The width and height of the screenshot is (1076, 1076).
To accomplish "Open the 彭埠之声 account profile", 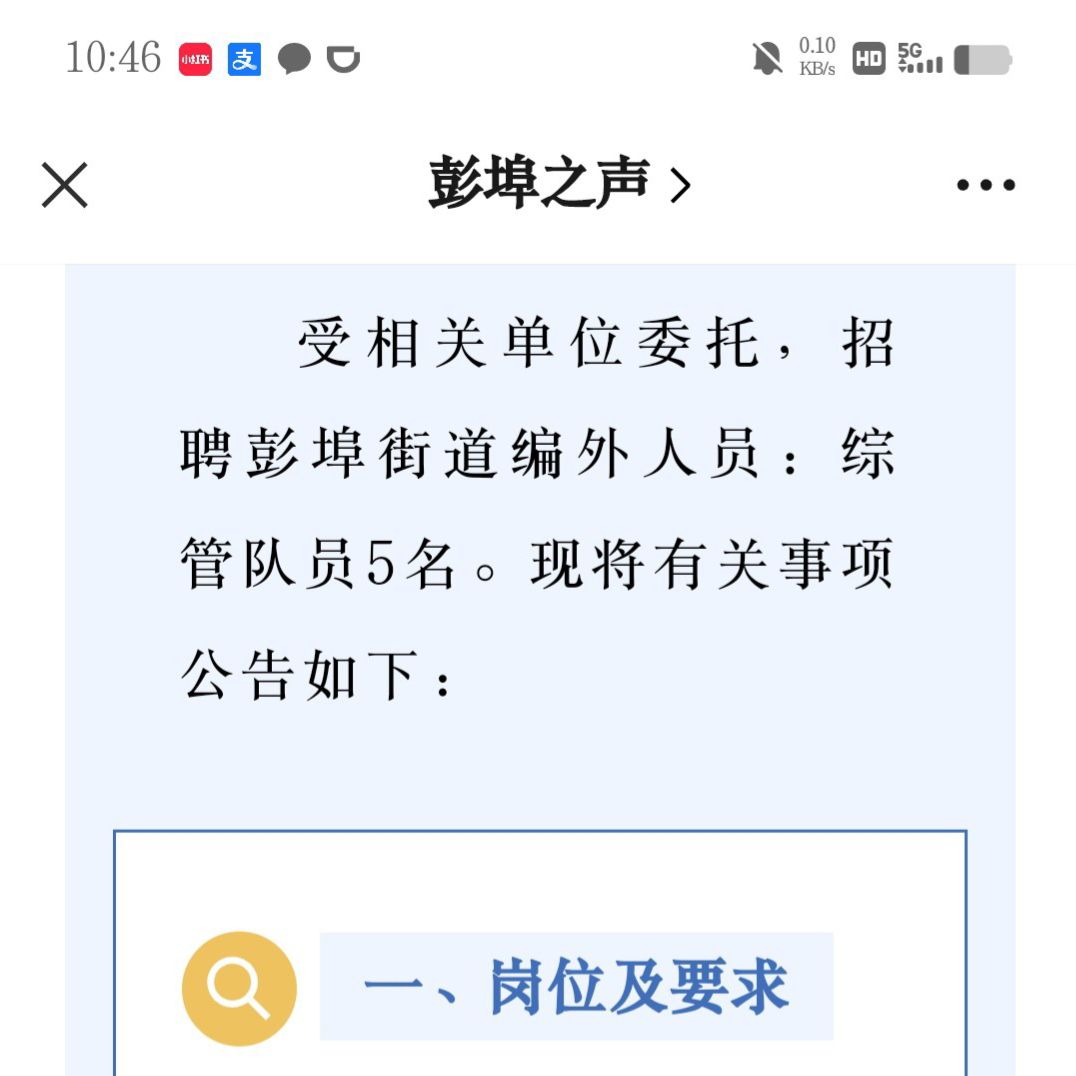I will coord(558,184).
